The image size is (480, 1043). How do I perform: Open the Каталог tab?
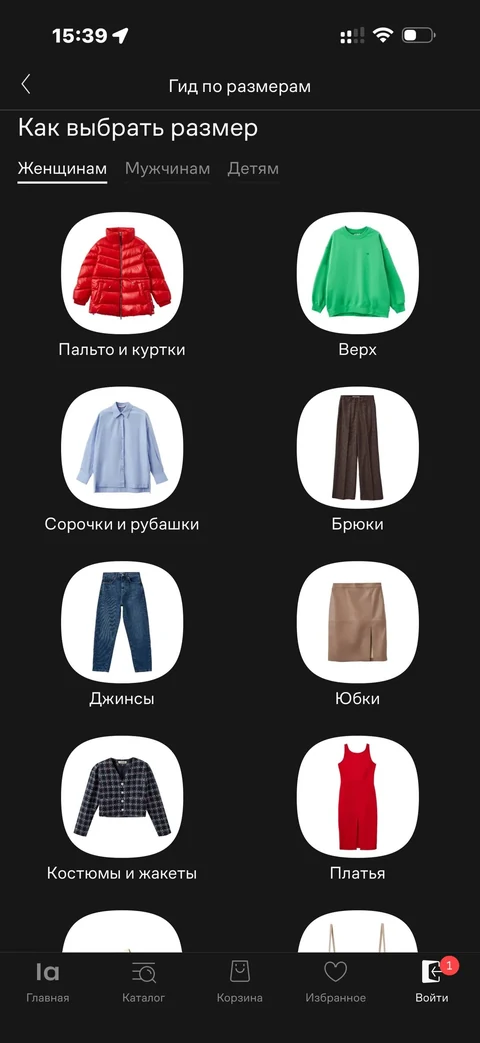point(144,982)
